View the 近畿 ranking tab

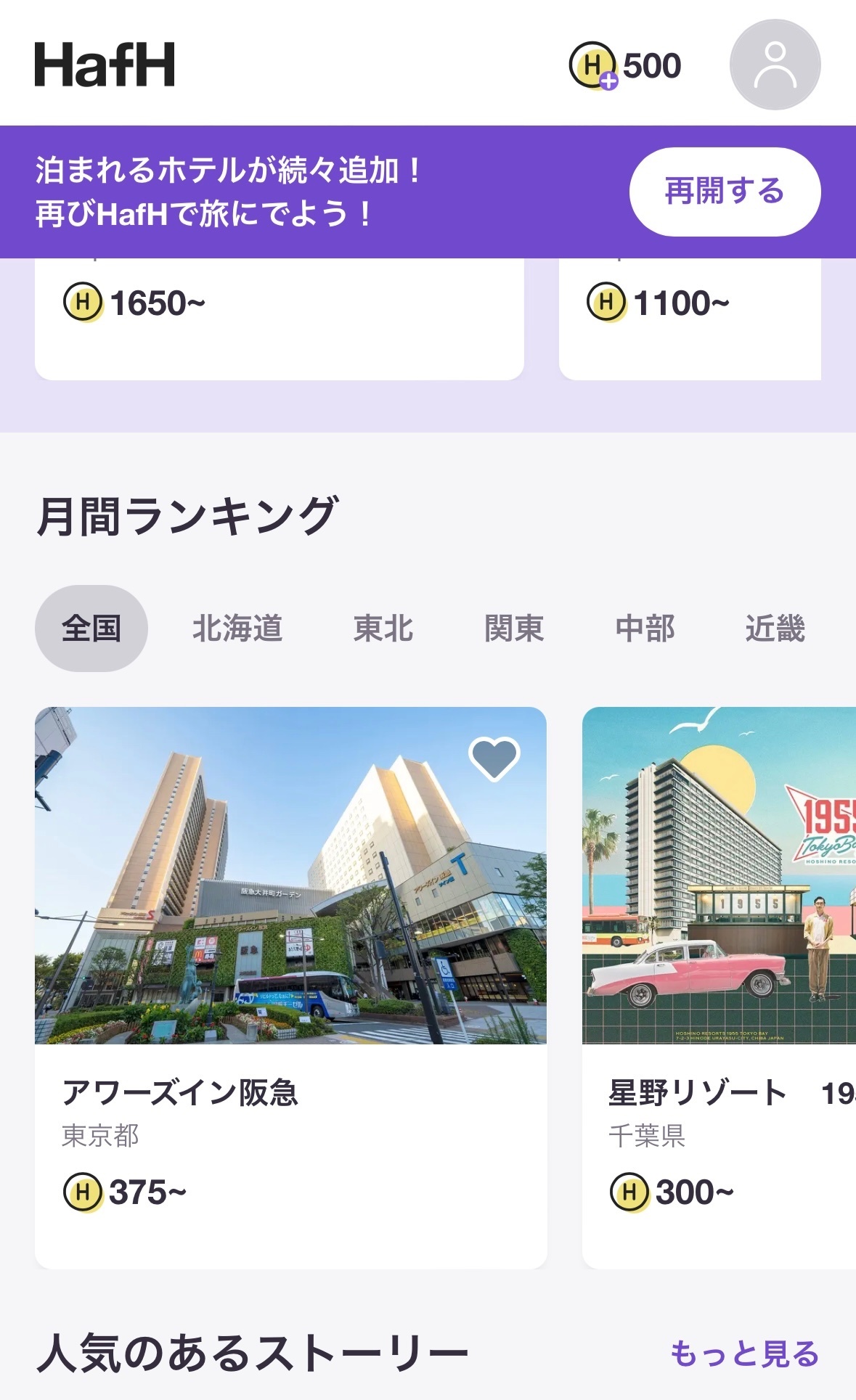click(775, 629)
